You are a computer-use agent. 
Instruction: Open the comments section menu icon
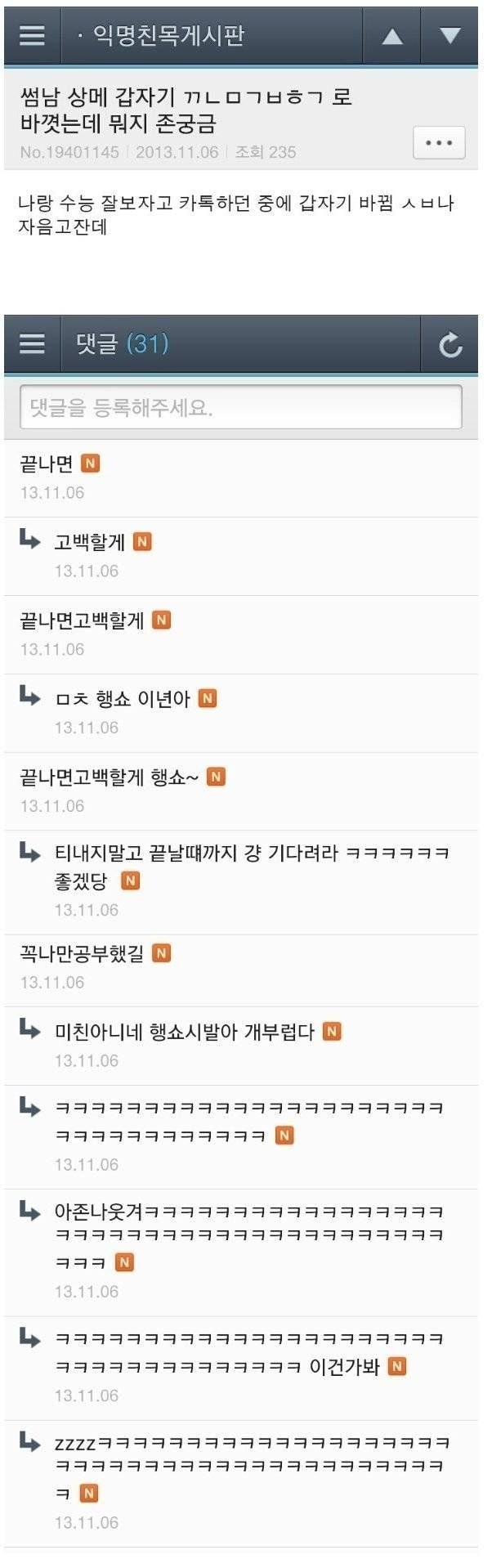(x=32, y=343)
